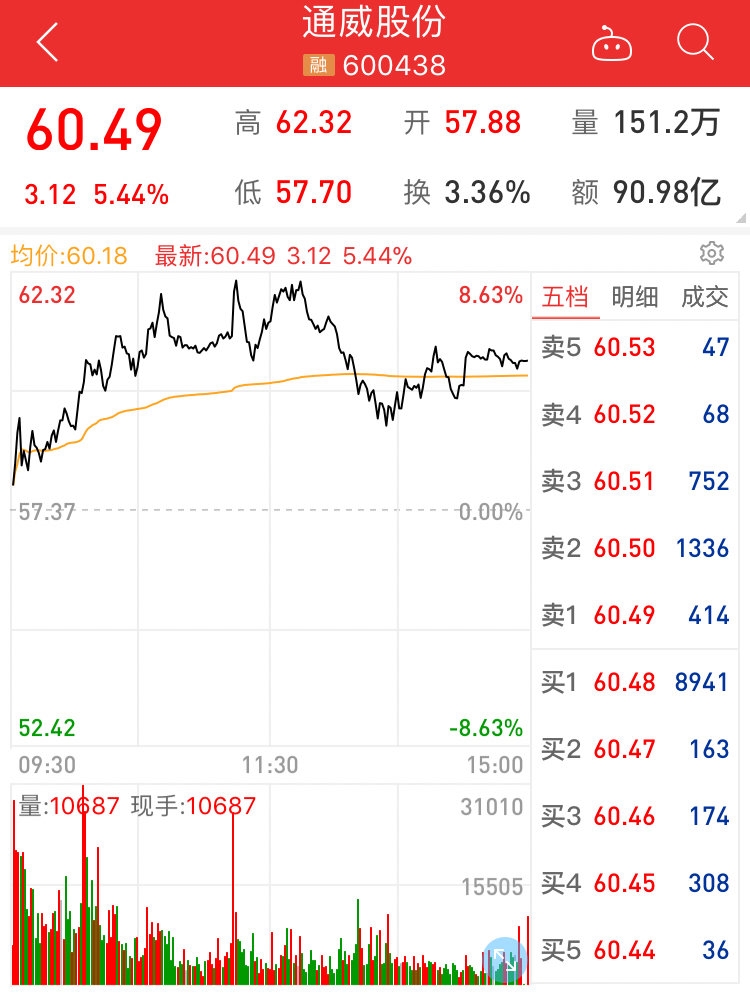Go back using the top-left arrow
The width and height of the screenshot is (750, 997).
click(x=47, y=43)
